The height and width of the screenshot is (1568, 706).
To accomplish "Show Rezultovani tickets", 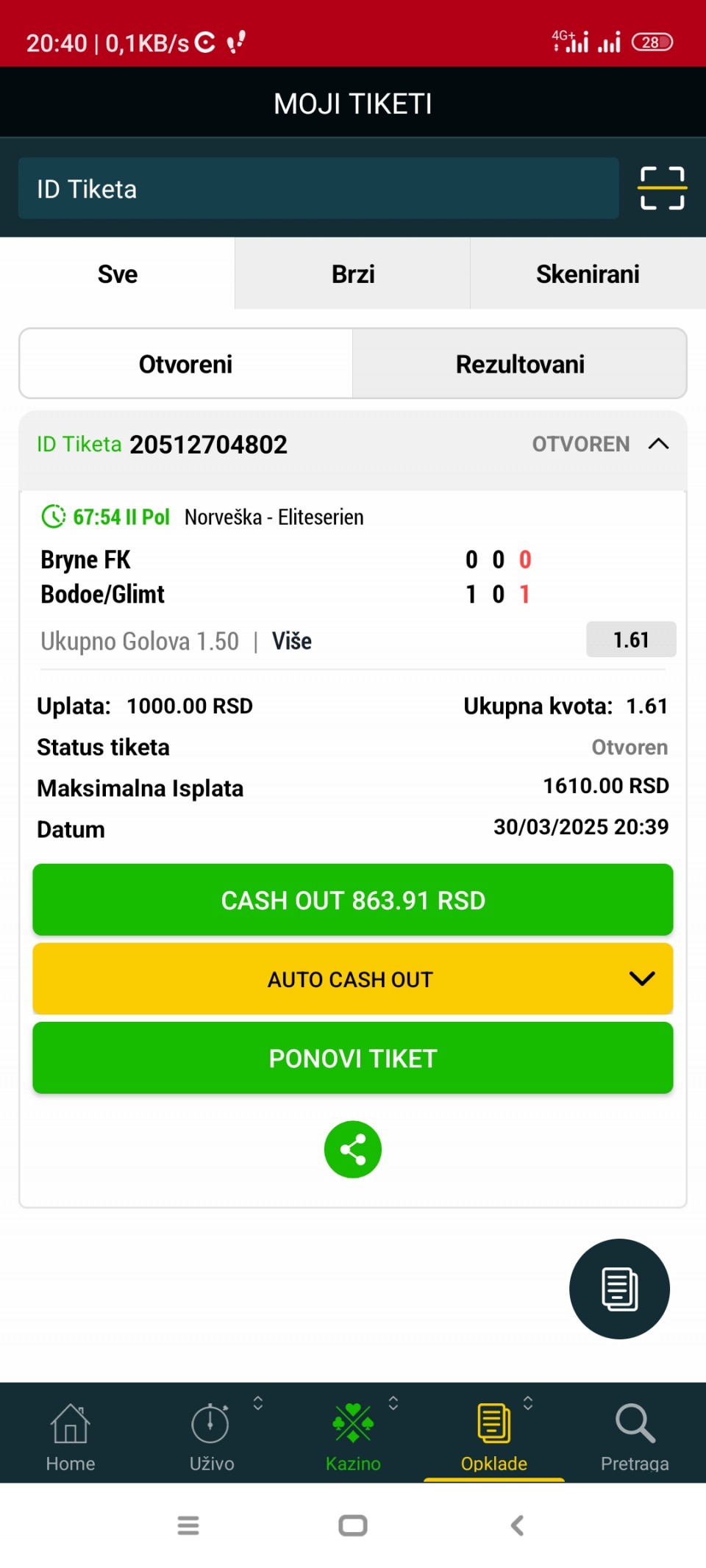I will (519, 364).
